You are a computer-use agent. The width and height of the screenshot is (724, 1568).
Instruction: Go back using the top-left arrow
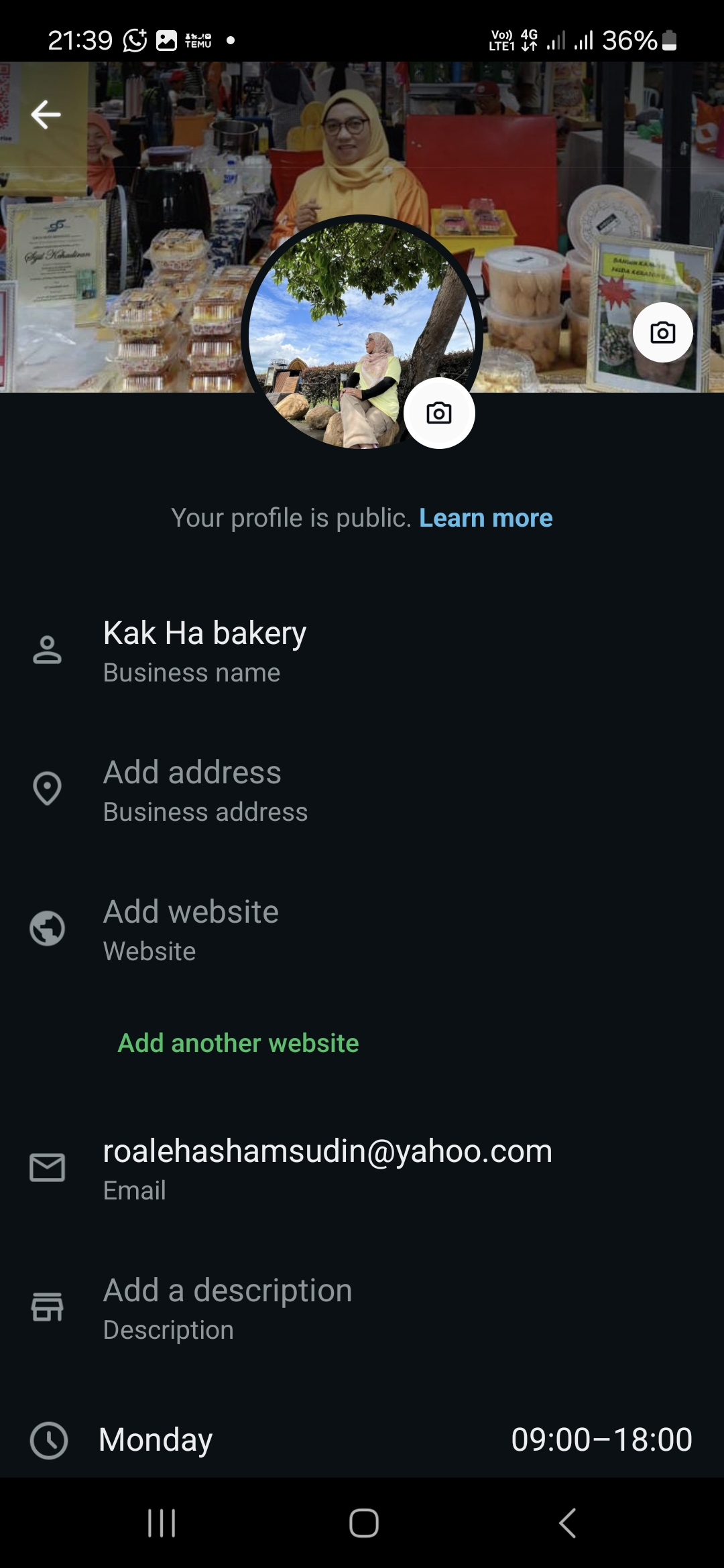46,115
